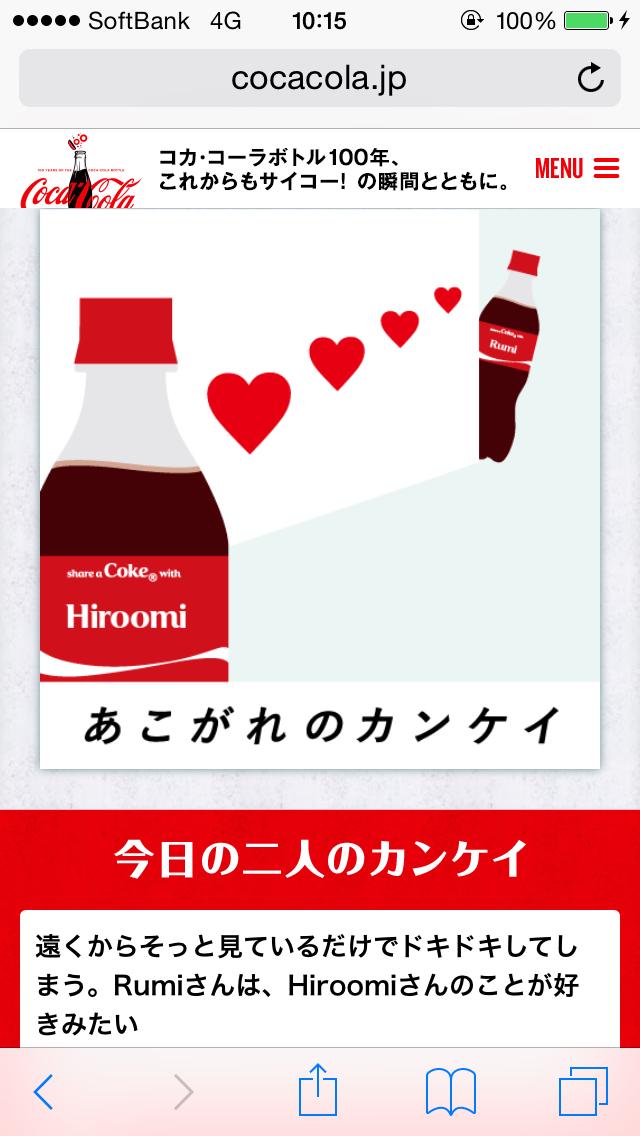Show open Safari tabs
The image size is (640, 1136).
pos(583,1092)
